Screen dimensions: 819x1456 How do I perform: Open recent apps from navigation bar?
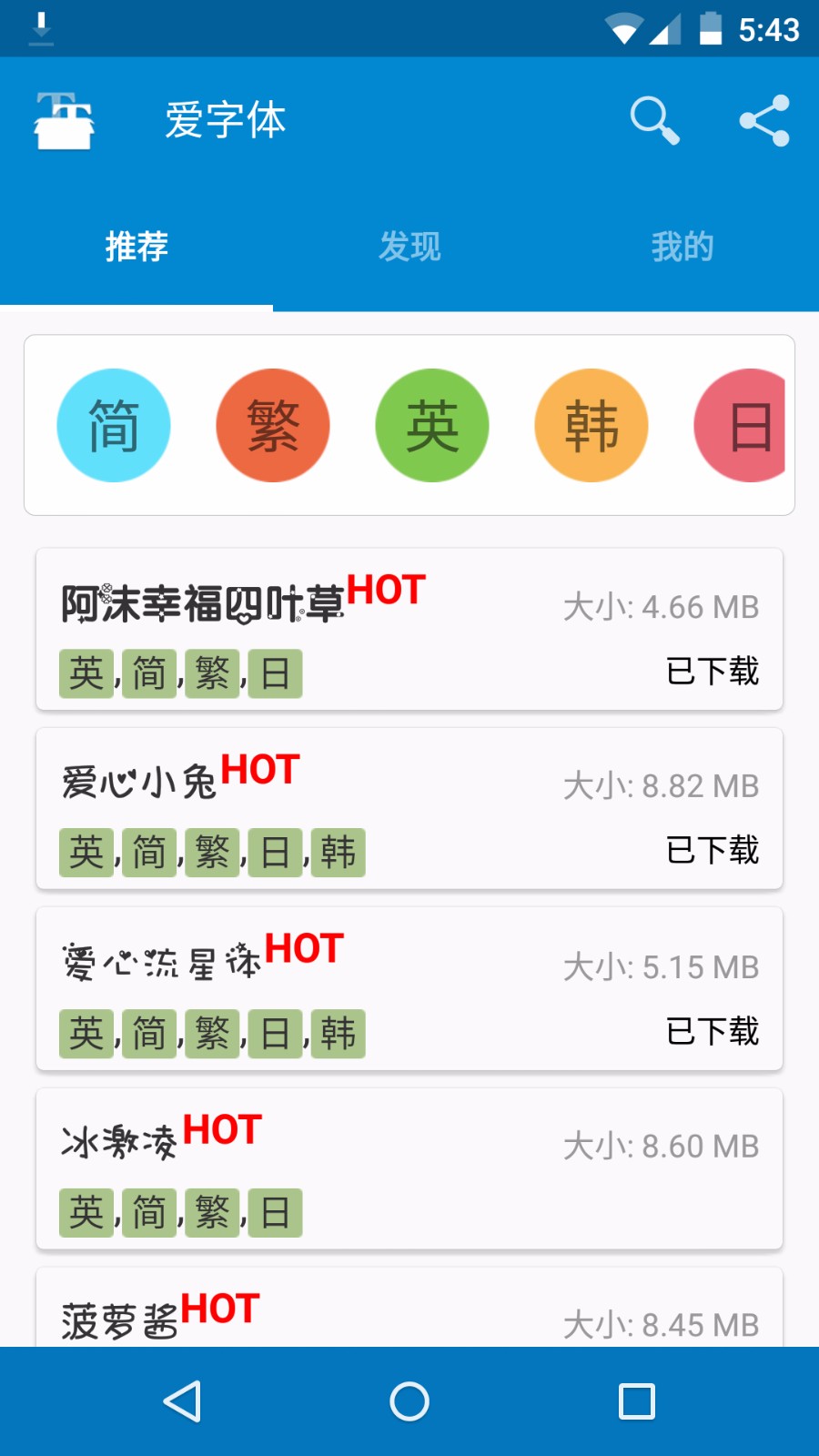[x=637, y=1400]
